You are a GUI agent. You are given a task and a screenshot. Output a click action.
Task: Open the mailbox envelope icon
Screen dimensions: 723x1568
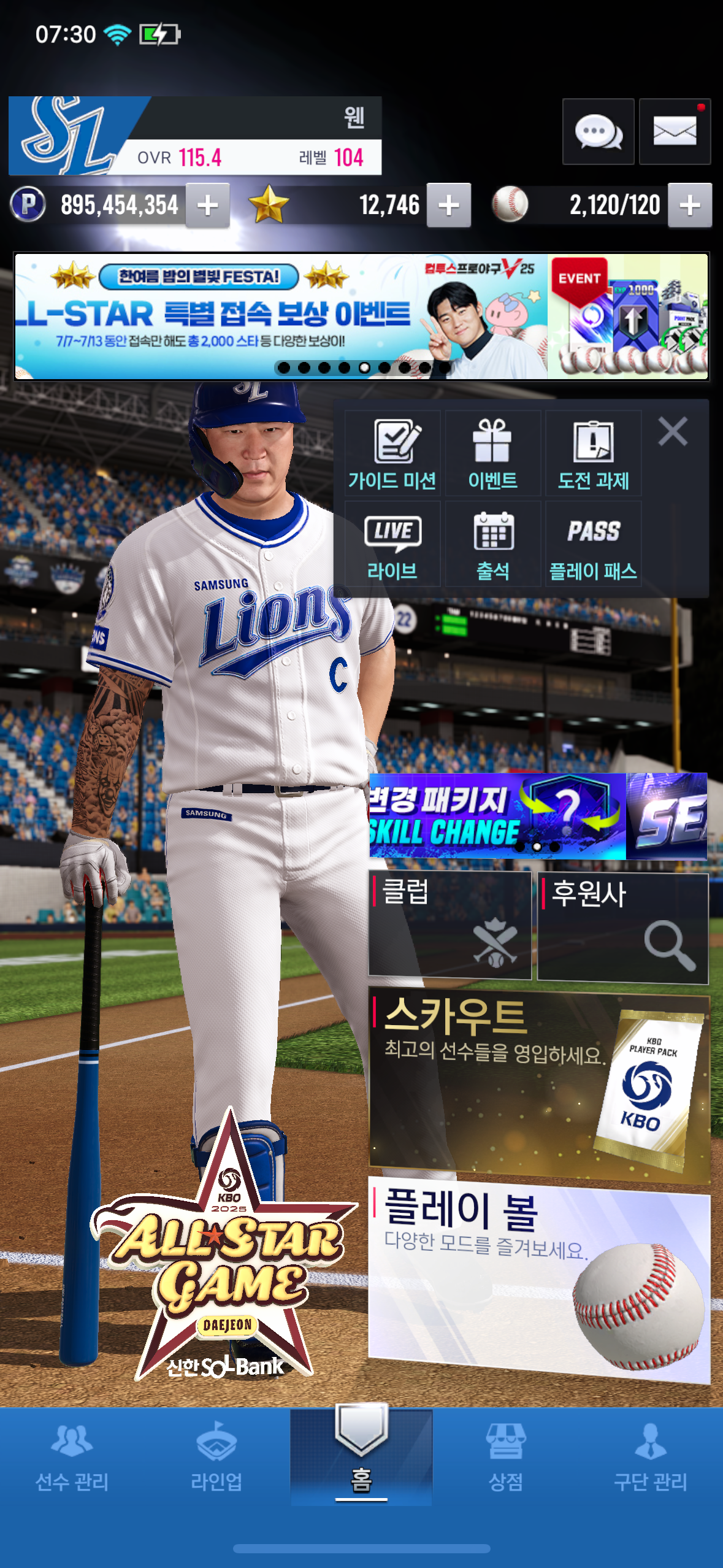pyautogui.click(x=675, y=131)
